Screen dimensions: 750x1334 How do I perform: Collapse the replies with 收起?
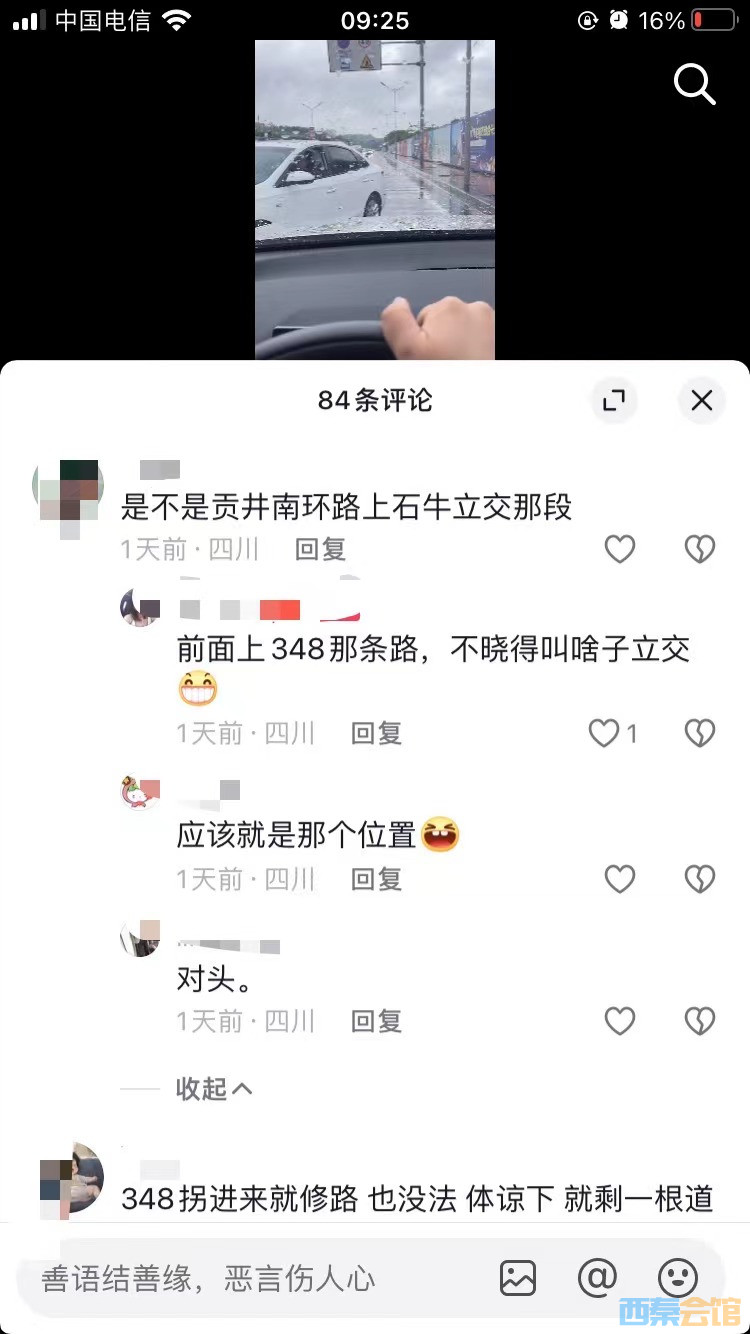214,1088
